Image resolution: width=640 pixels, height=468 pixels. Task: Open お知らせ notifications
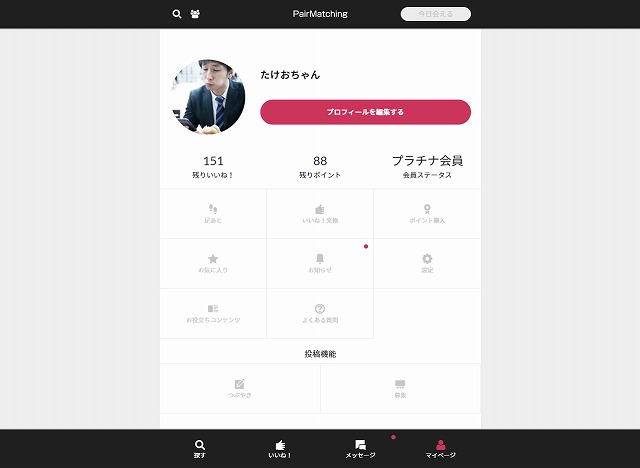tap(320, 263)
